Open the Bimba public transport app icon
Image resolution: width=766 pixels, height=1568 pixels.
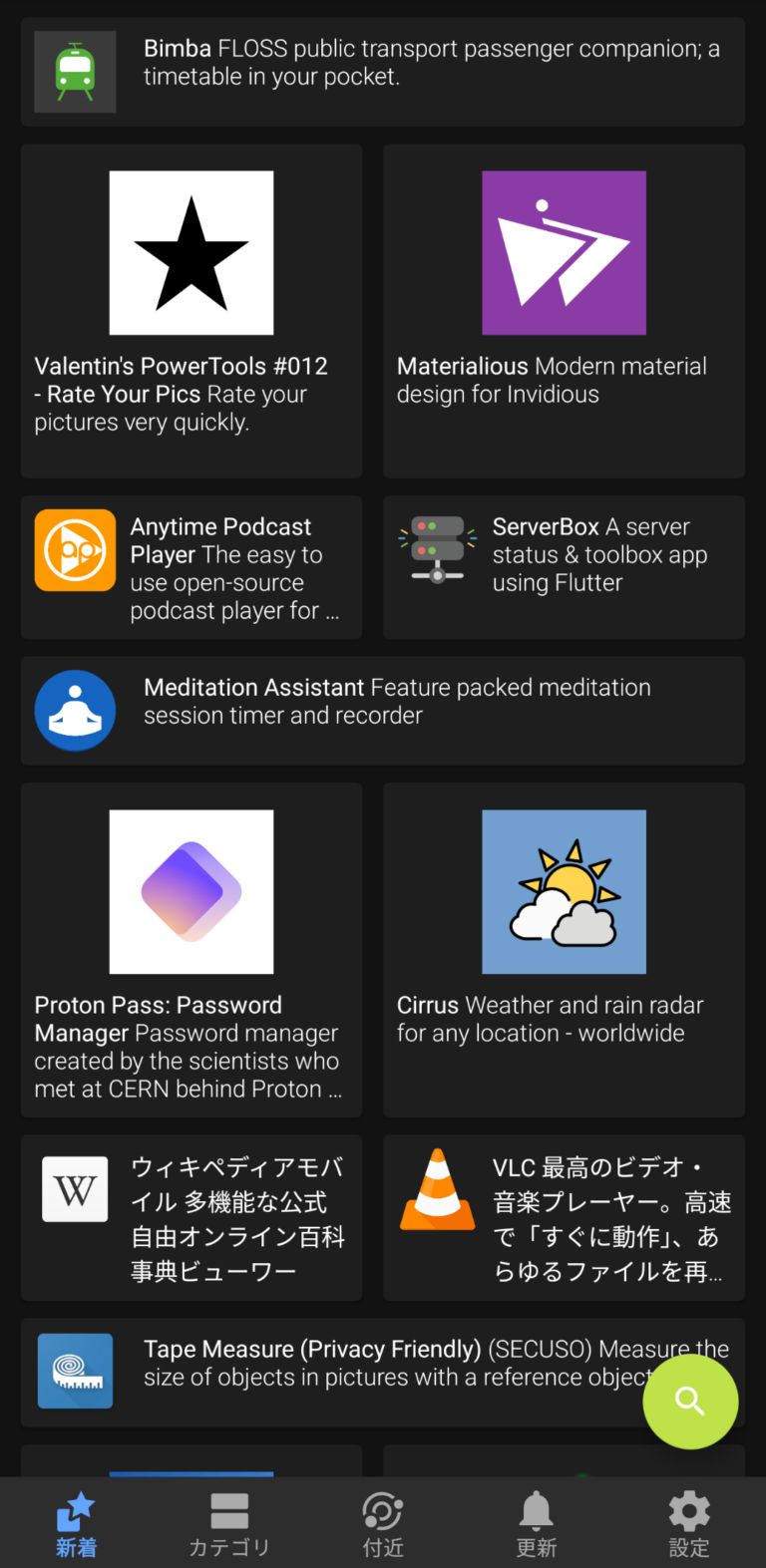[x=75, y=72]
